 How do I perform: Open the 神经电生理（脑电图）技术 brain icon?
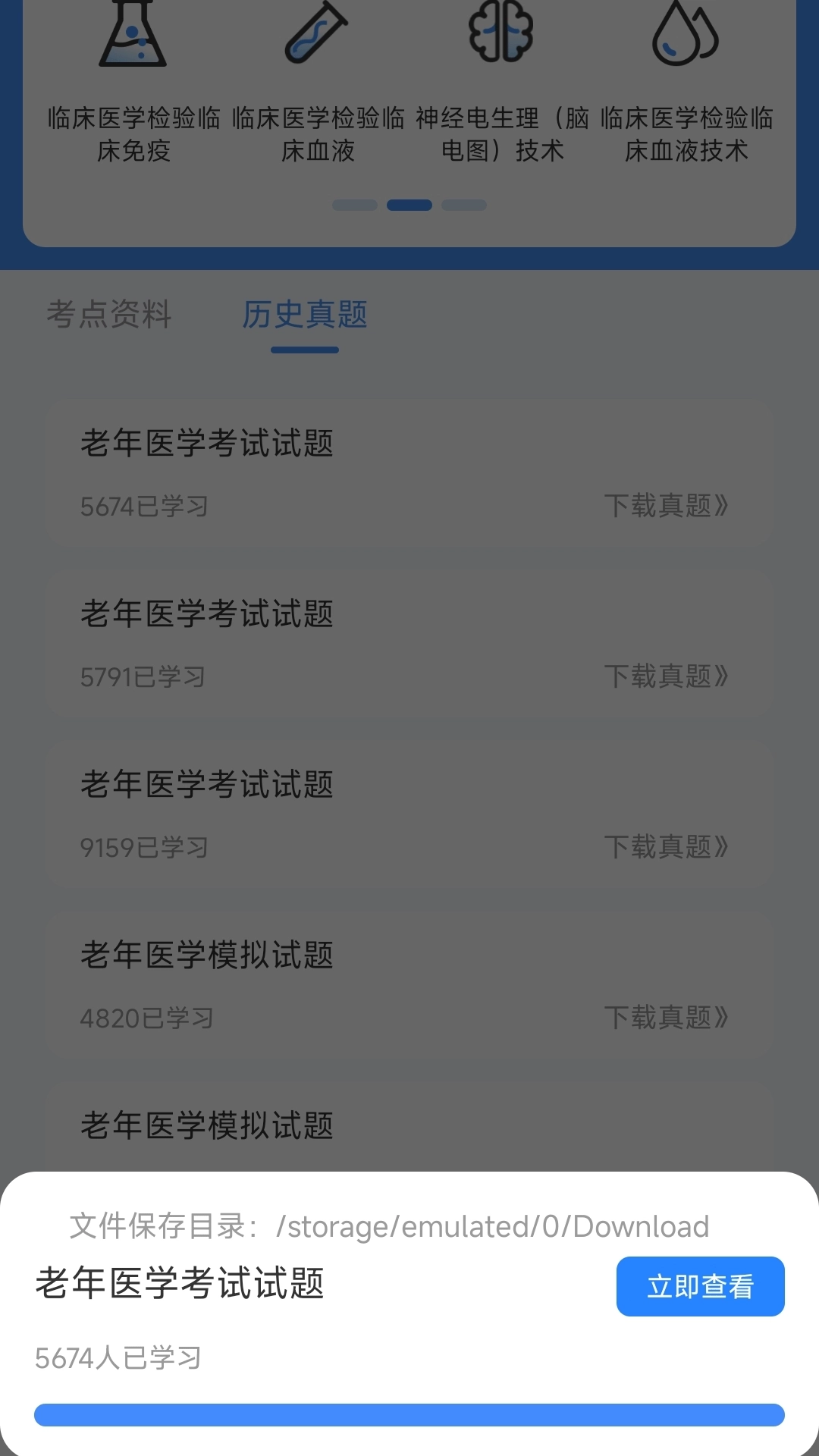click(x=500, y=34)
